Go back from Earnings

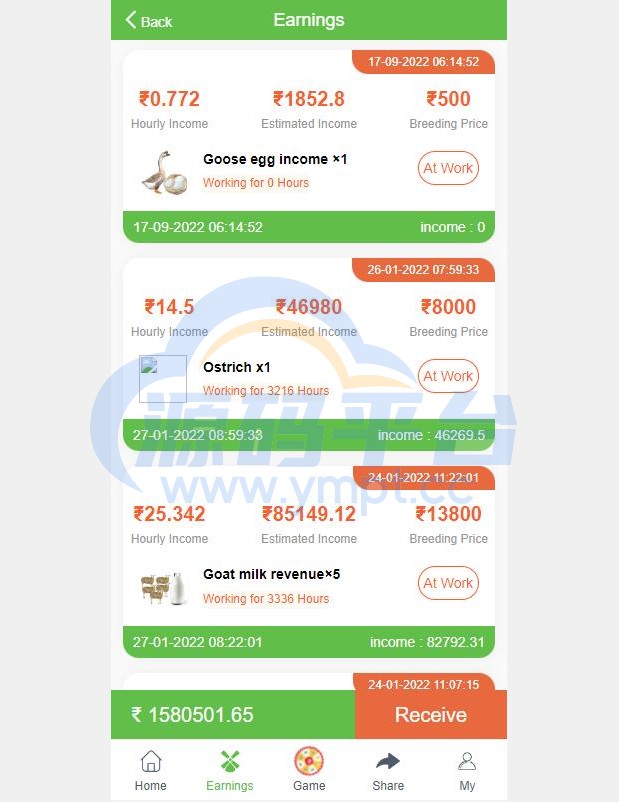coord(148,20)
